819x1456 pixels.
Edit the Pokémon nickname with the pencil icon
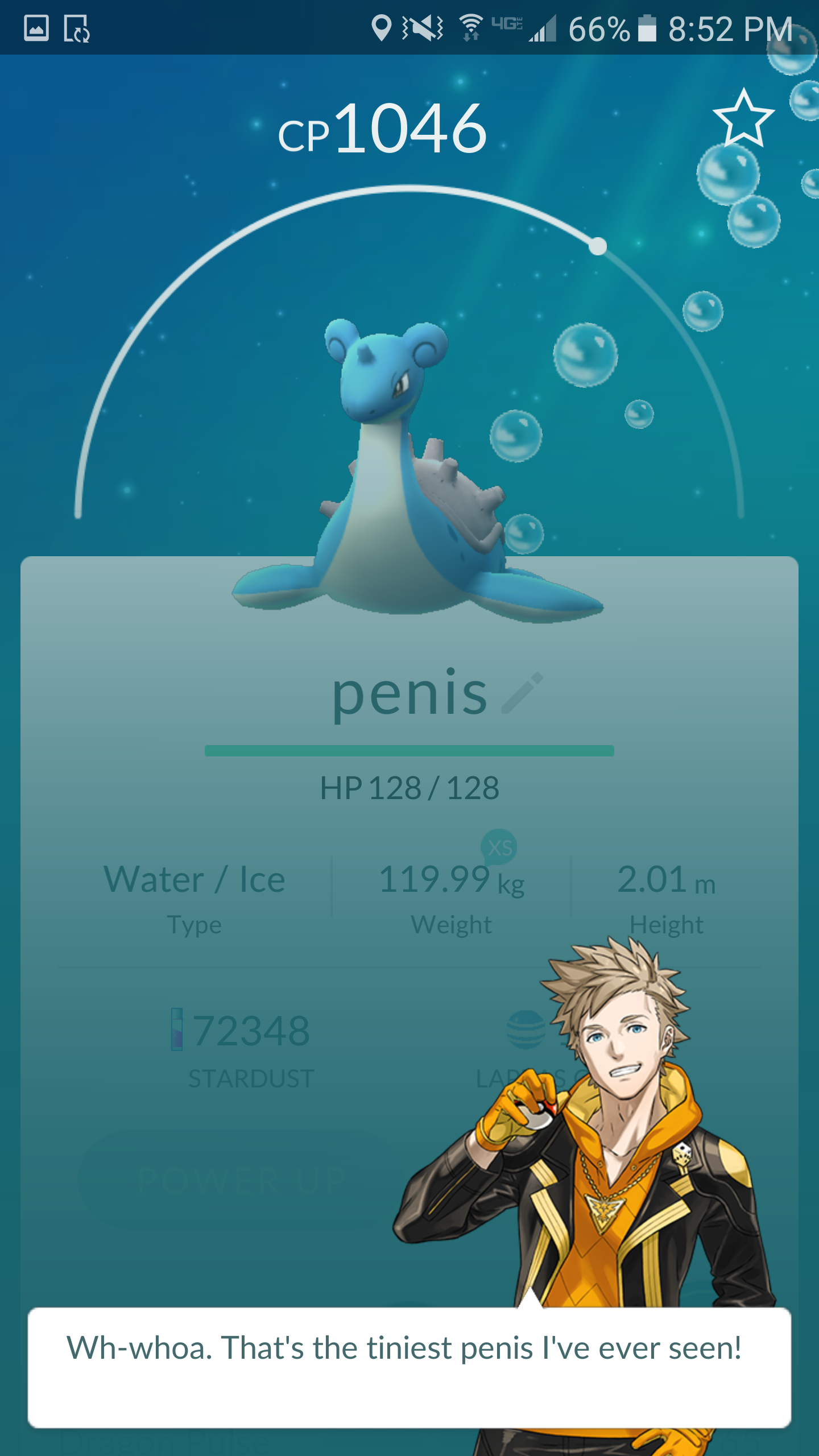(522, 692)
